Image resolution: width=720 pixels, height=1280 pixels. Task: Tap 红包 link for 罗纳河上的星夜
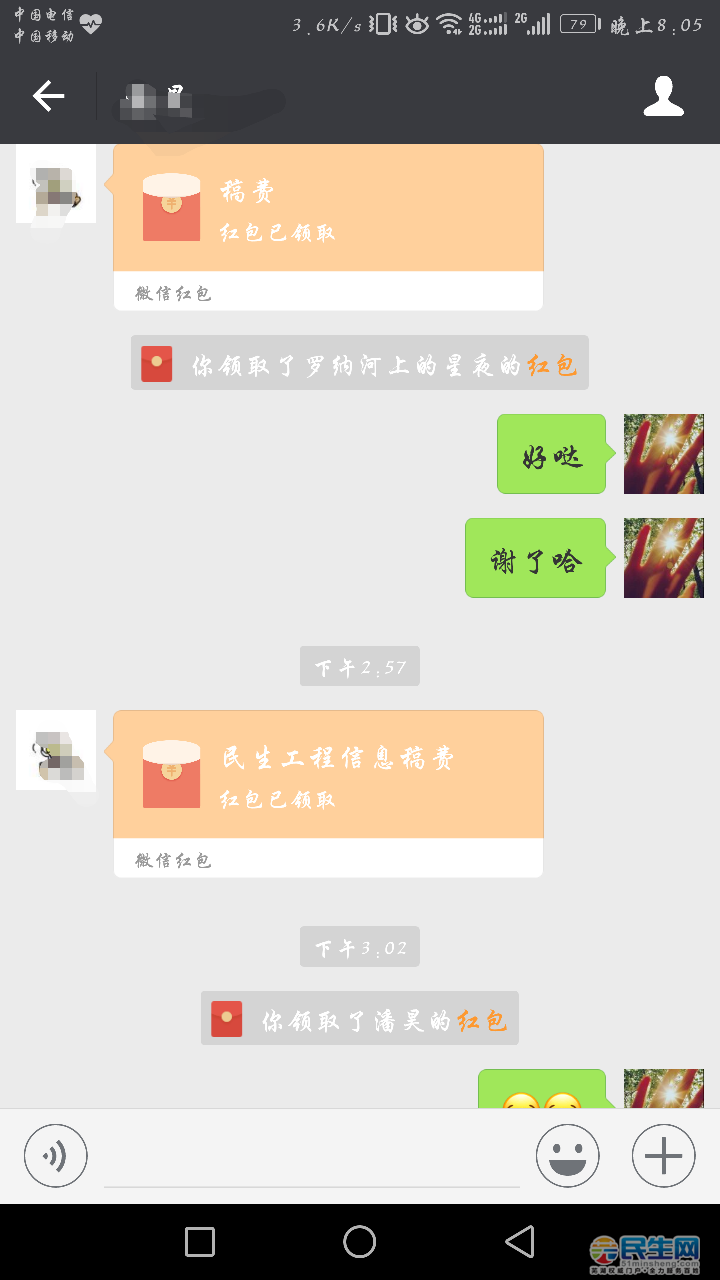(x=552, y=365)
